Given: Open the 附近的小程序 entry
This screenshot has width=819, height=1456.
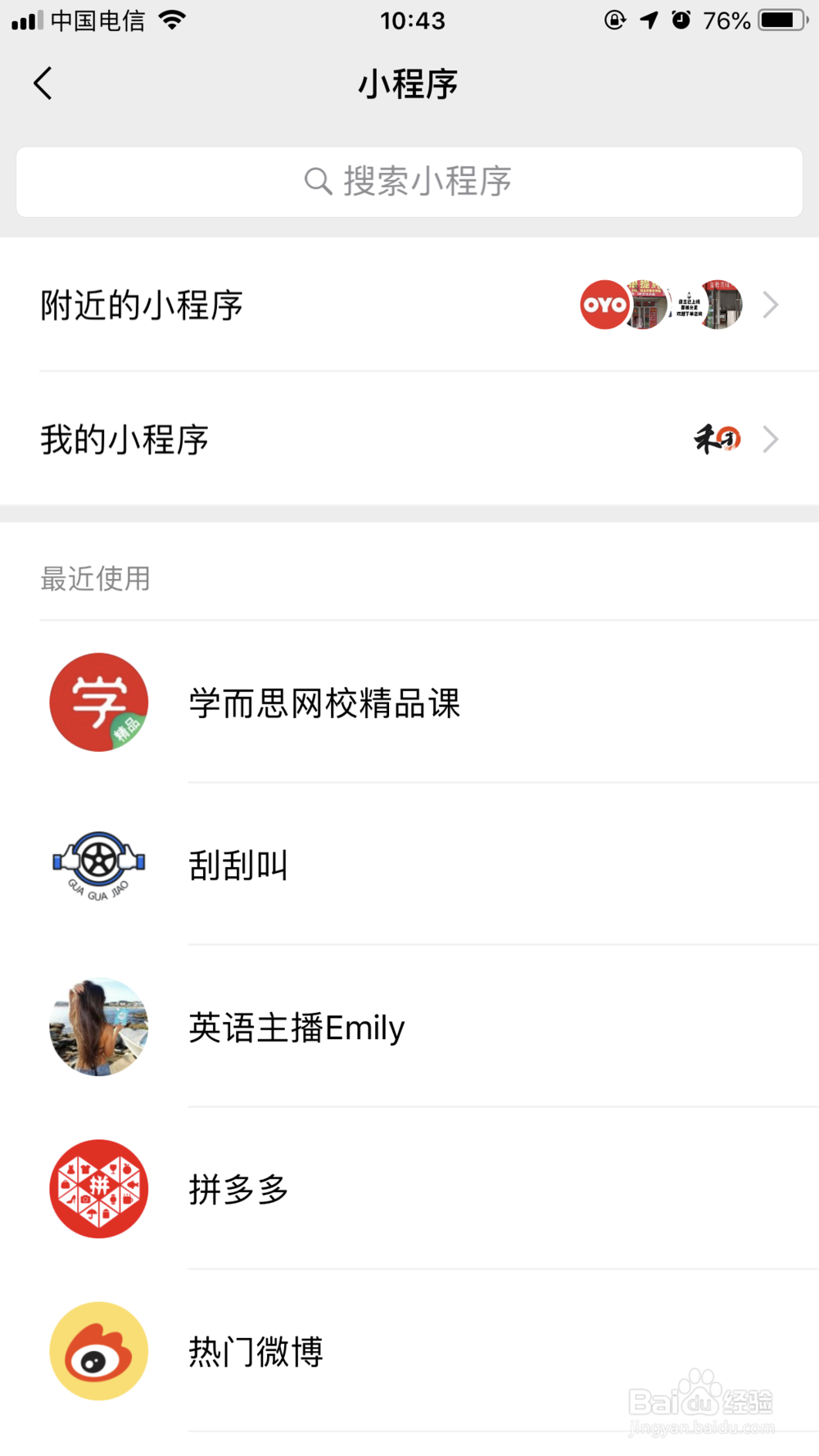Looking at the screenshot, I should pos(141,304).
